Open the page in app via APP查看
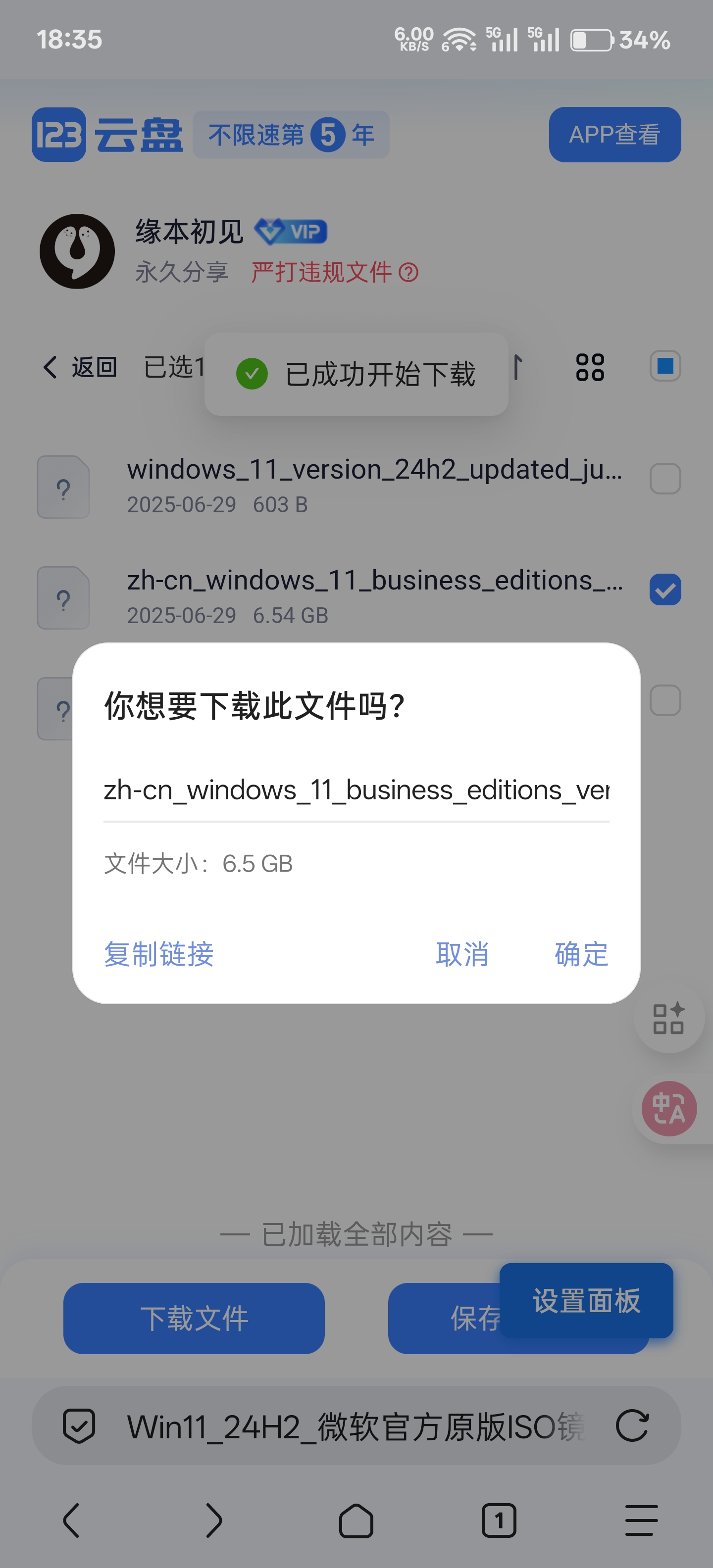 tap(614, 135)
